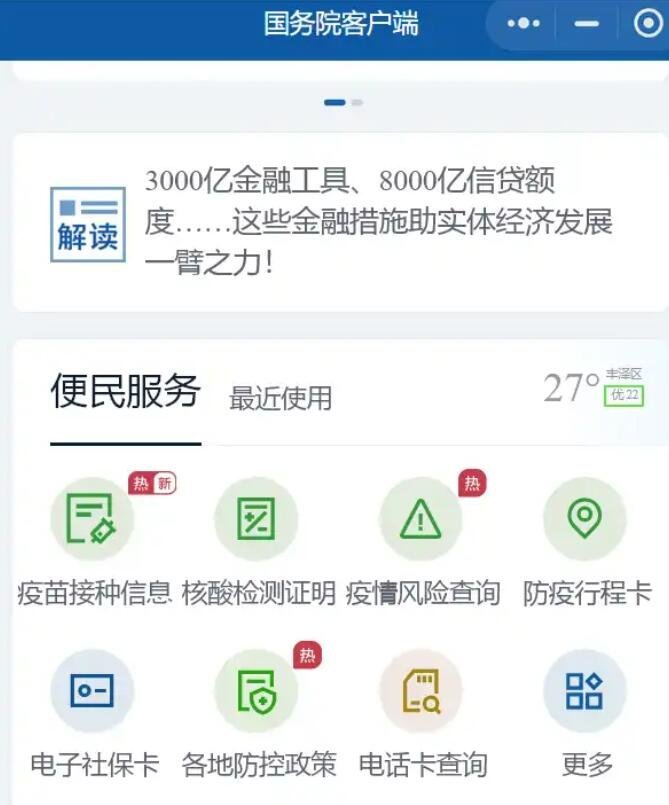Show 更多 services

(x=585, y=692)
